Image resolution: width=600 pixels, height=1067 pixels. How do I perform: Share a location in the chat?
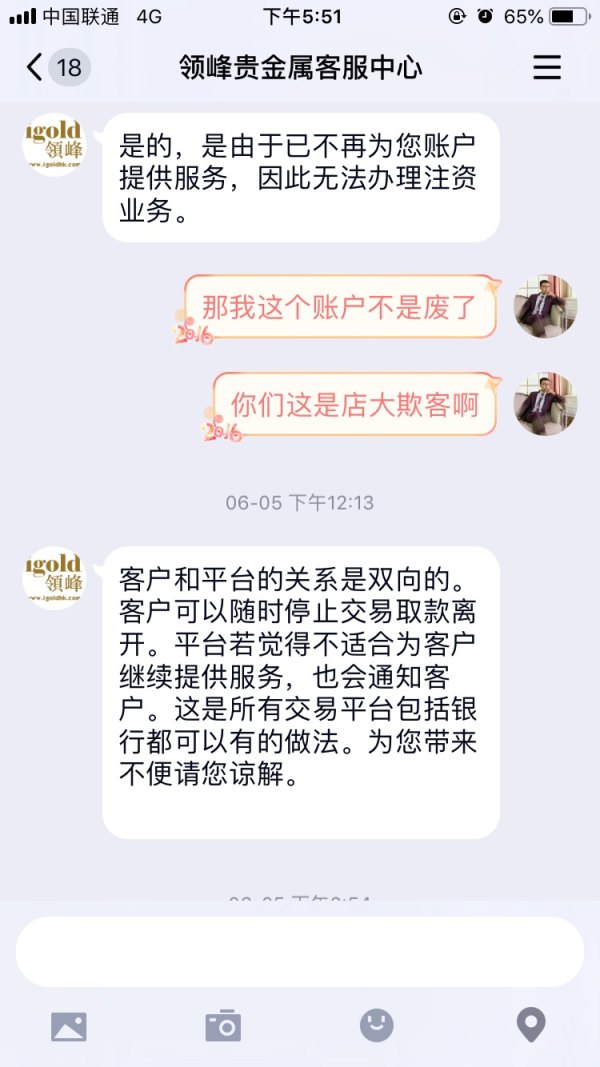coord(530,1025)
